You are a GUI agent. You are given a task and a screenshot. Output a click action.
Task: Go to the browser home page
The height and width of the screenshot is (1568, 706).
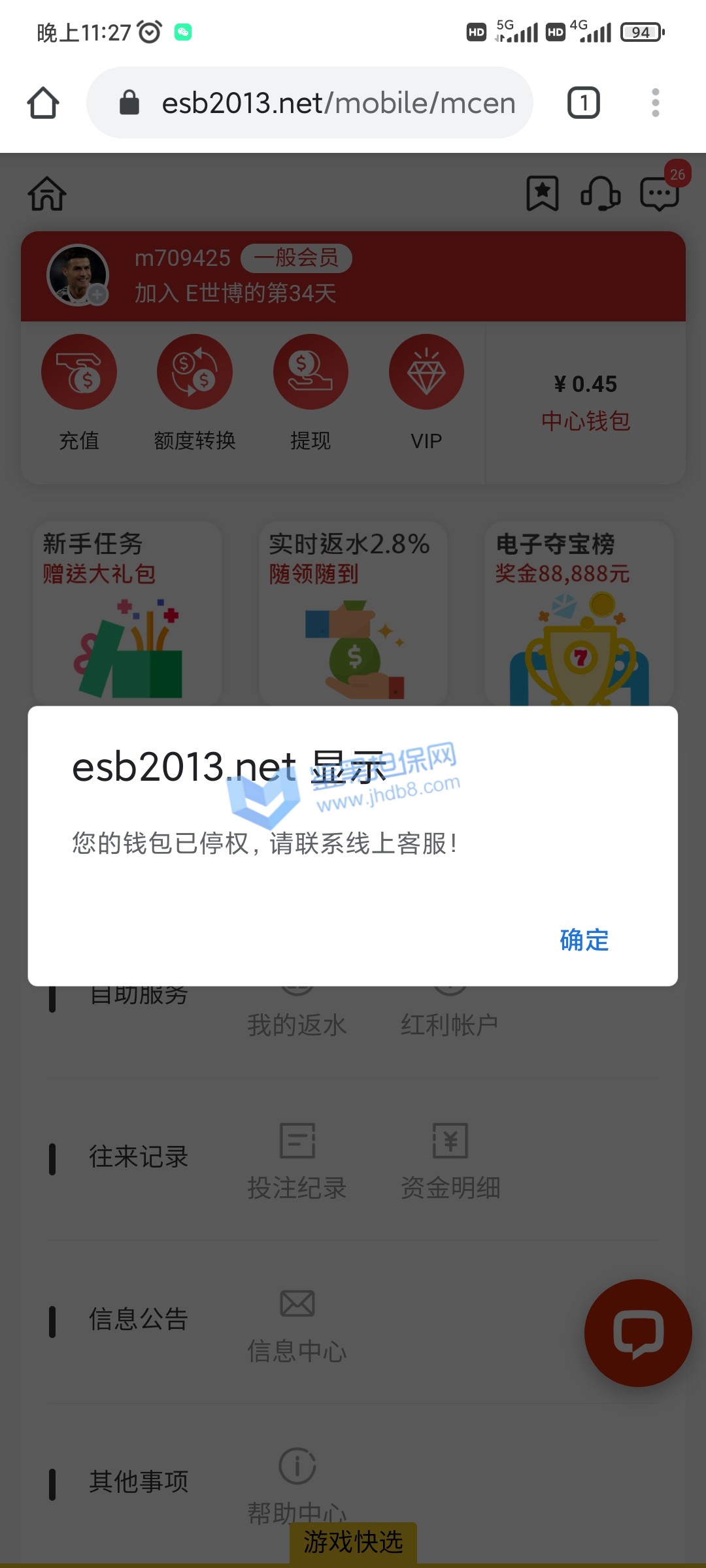point(43,103)
